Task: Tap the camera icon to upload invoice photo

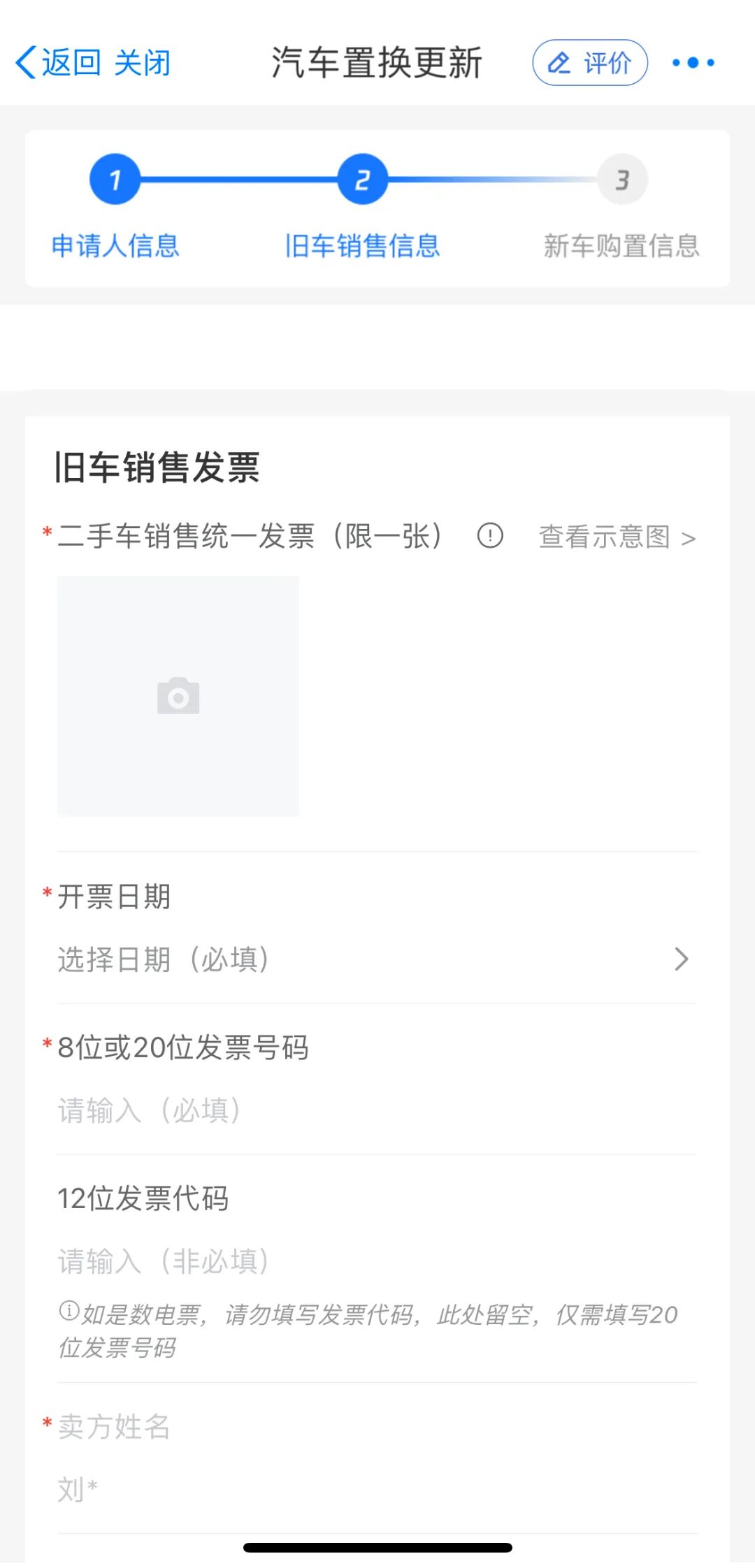Action: [x=178, y=695]
